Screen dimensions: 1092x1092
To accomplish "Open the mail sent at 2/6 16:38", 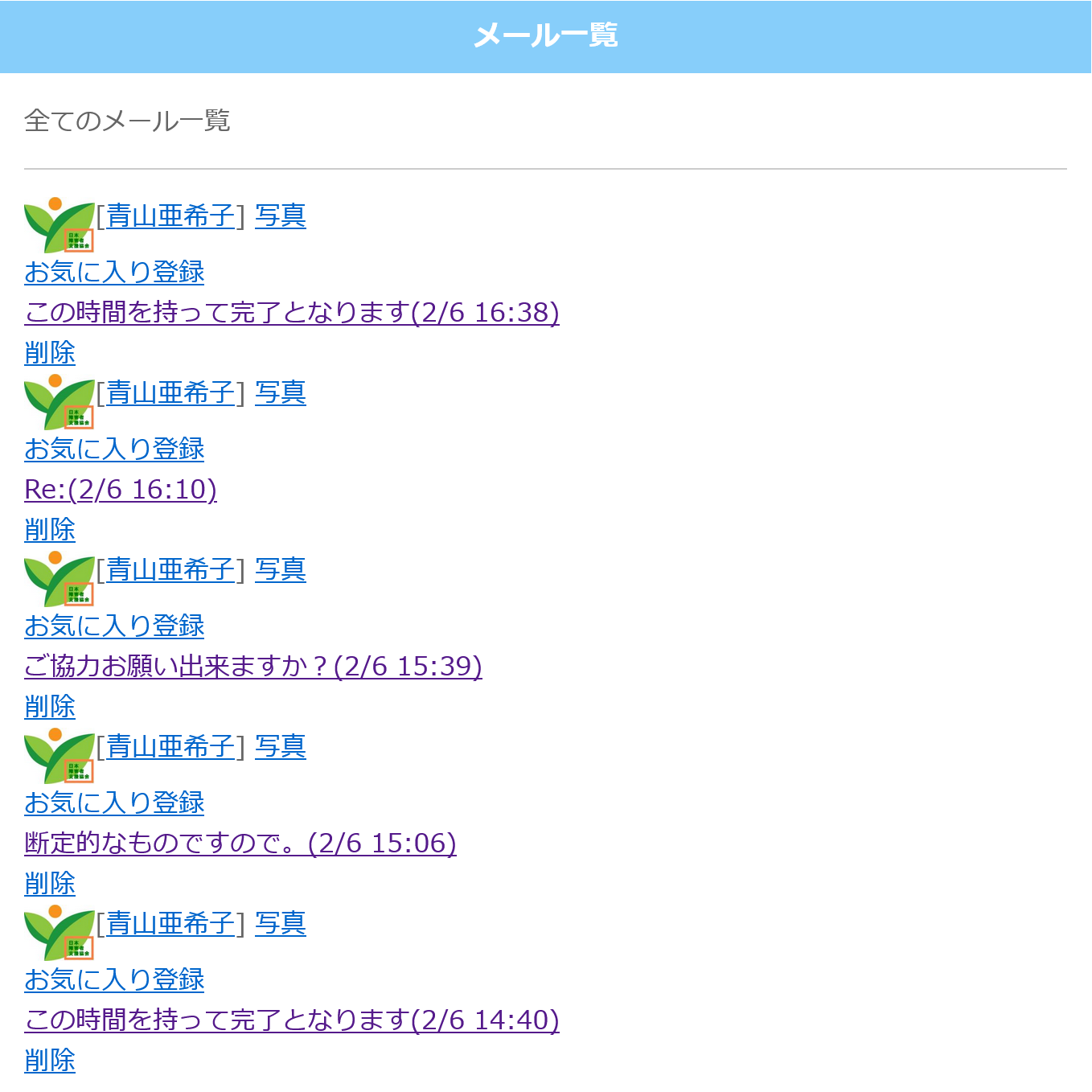I will (292, 312).
